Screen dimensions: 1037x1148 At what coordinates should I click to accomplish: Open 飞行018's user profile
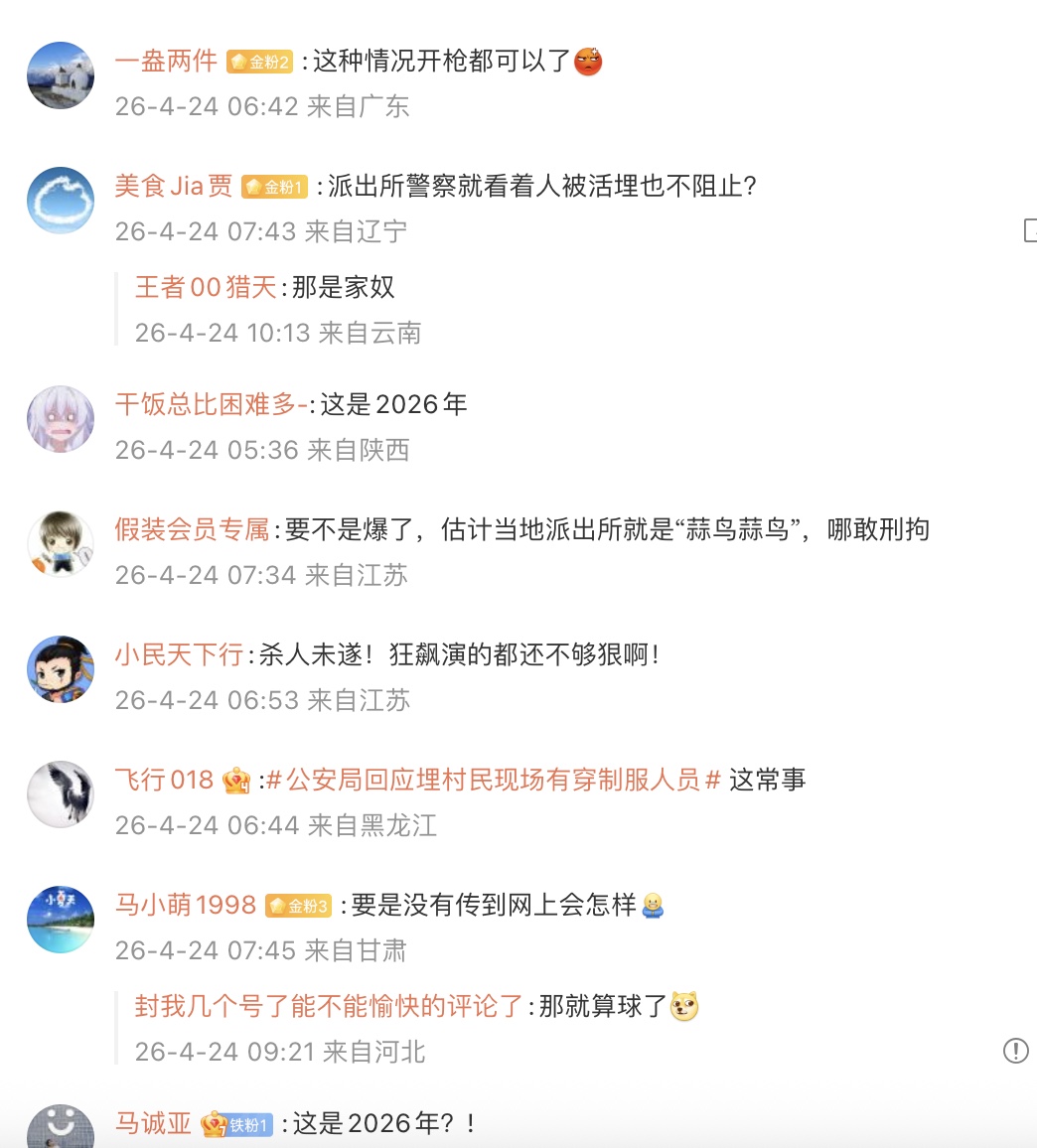164,781
